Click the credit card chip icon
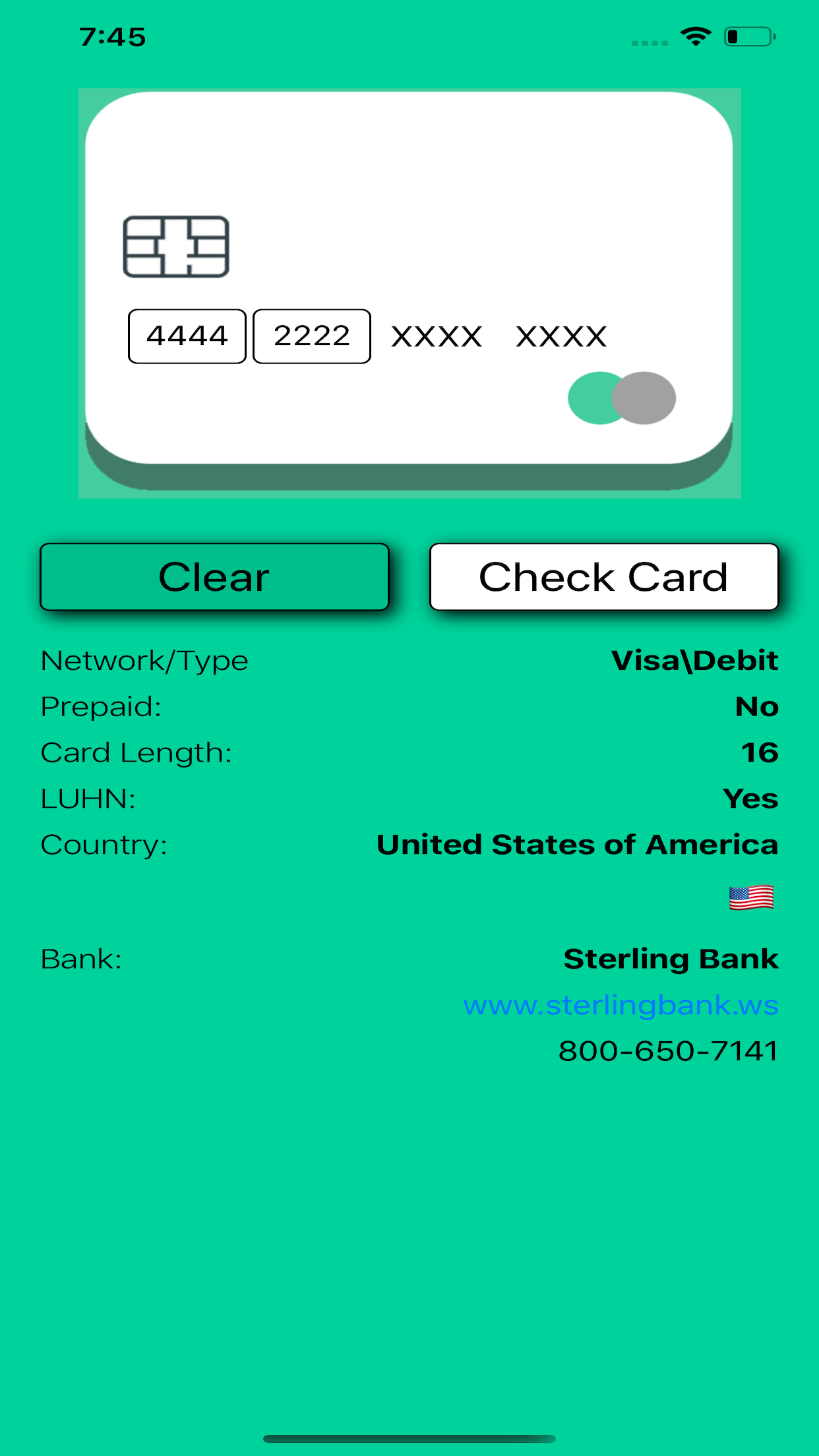The width and height of the screenshot is (819, 1456). pos(175,247)
